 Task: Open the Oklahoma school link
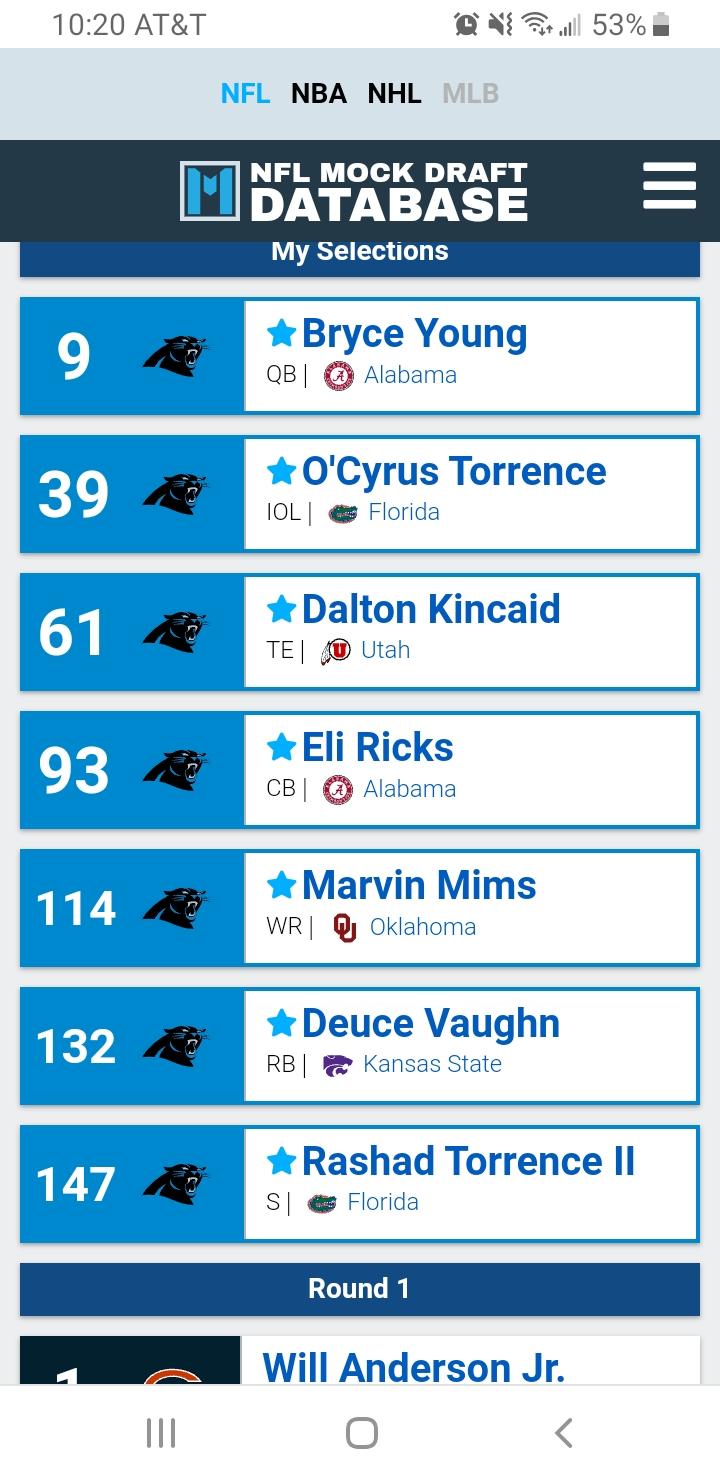(423, 927)
